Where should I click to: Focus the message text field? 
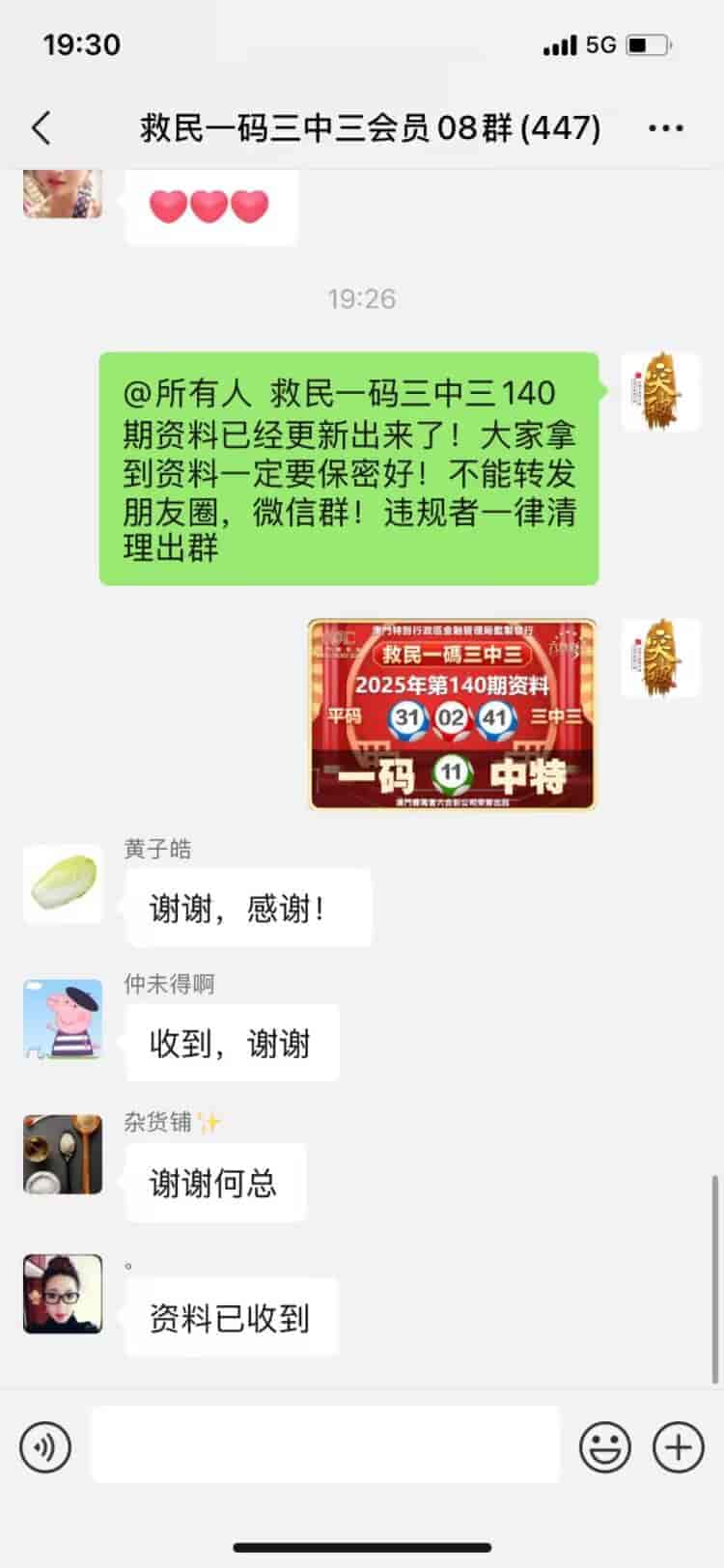tap(325, 1444)
